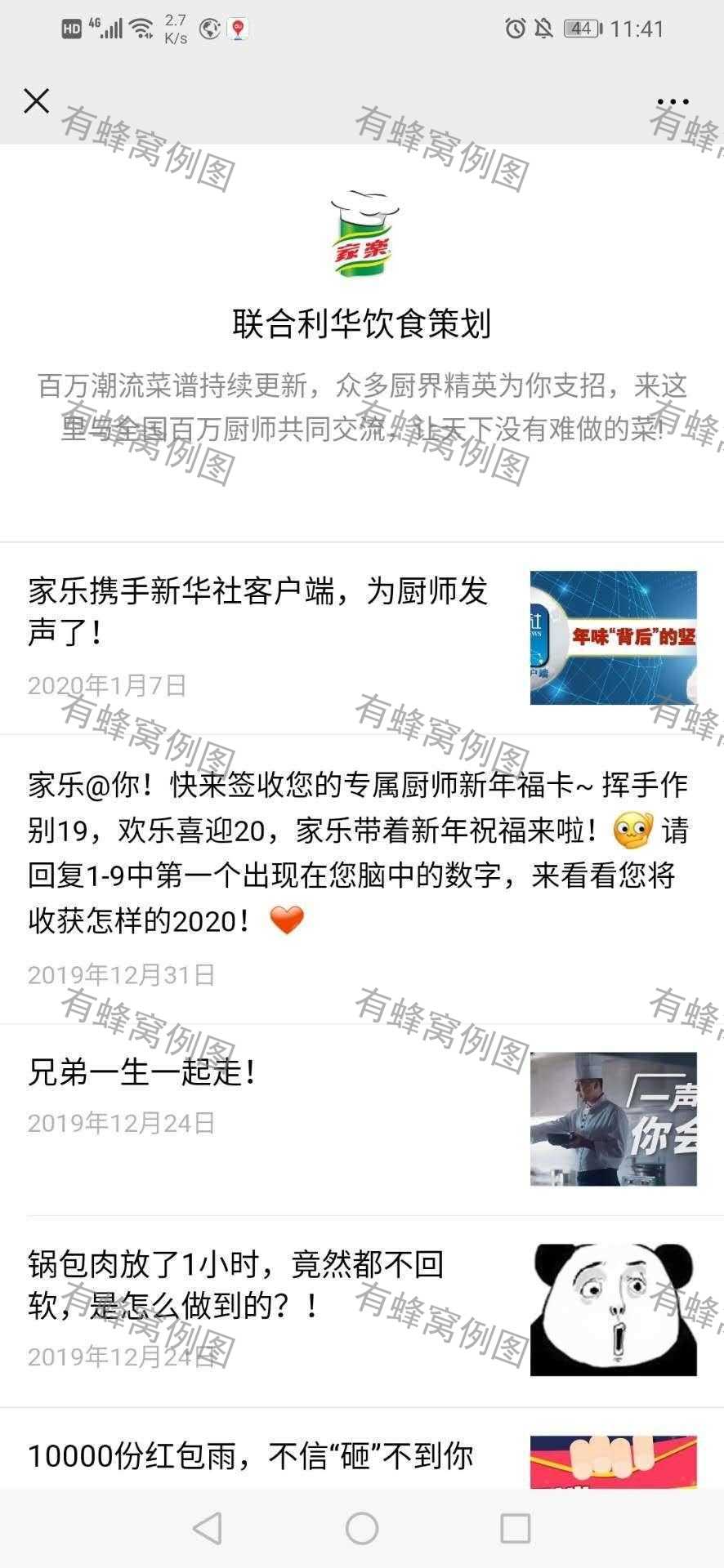Open the 锅包肉放了1小时 article
Image resolution: width=724 pixels, height=1568 pixels.
coord(362,1311)
